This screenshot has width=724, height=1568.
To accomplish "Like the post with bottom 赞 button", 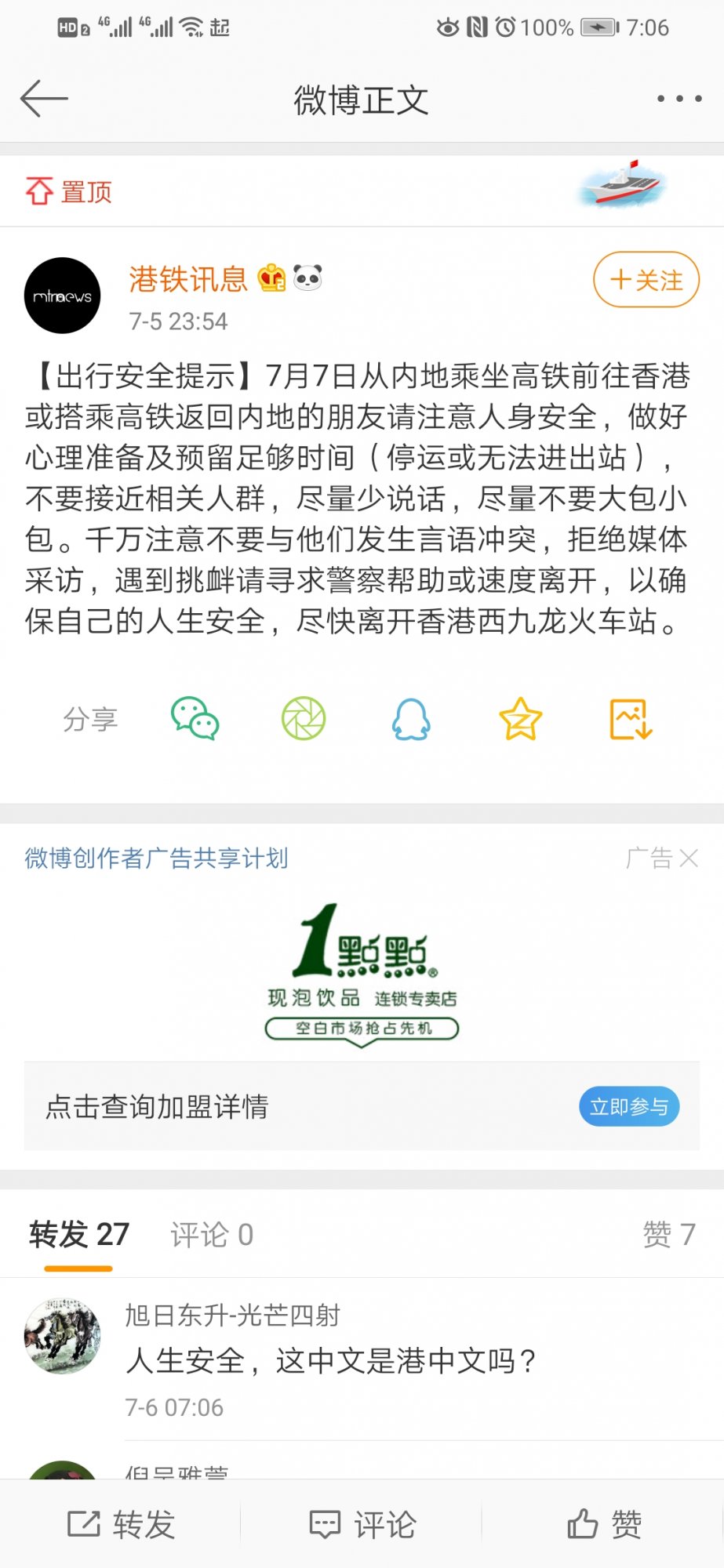I will point(604,1525).
